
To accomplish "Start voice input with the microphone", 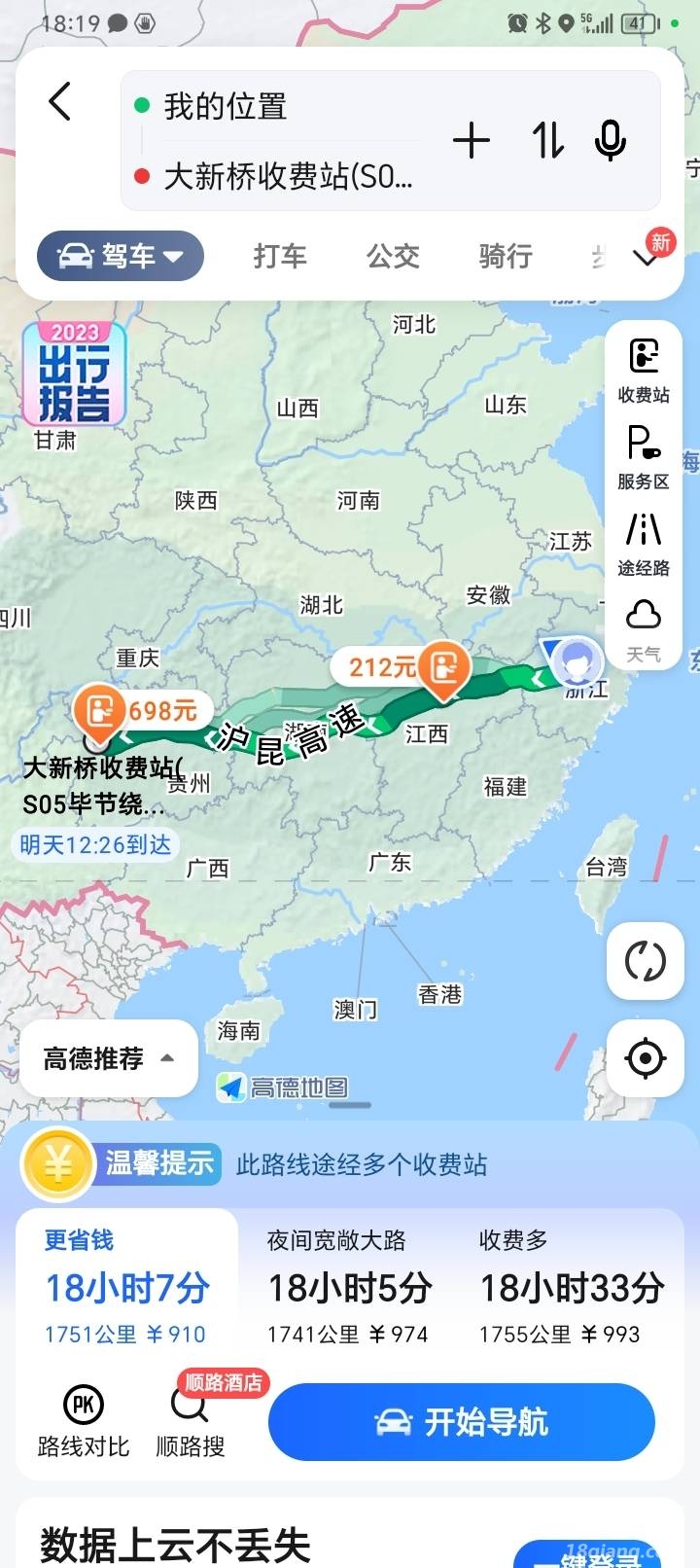I will pyautogui.click(x=611, y=141).
